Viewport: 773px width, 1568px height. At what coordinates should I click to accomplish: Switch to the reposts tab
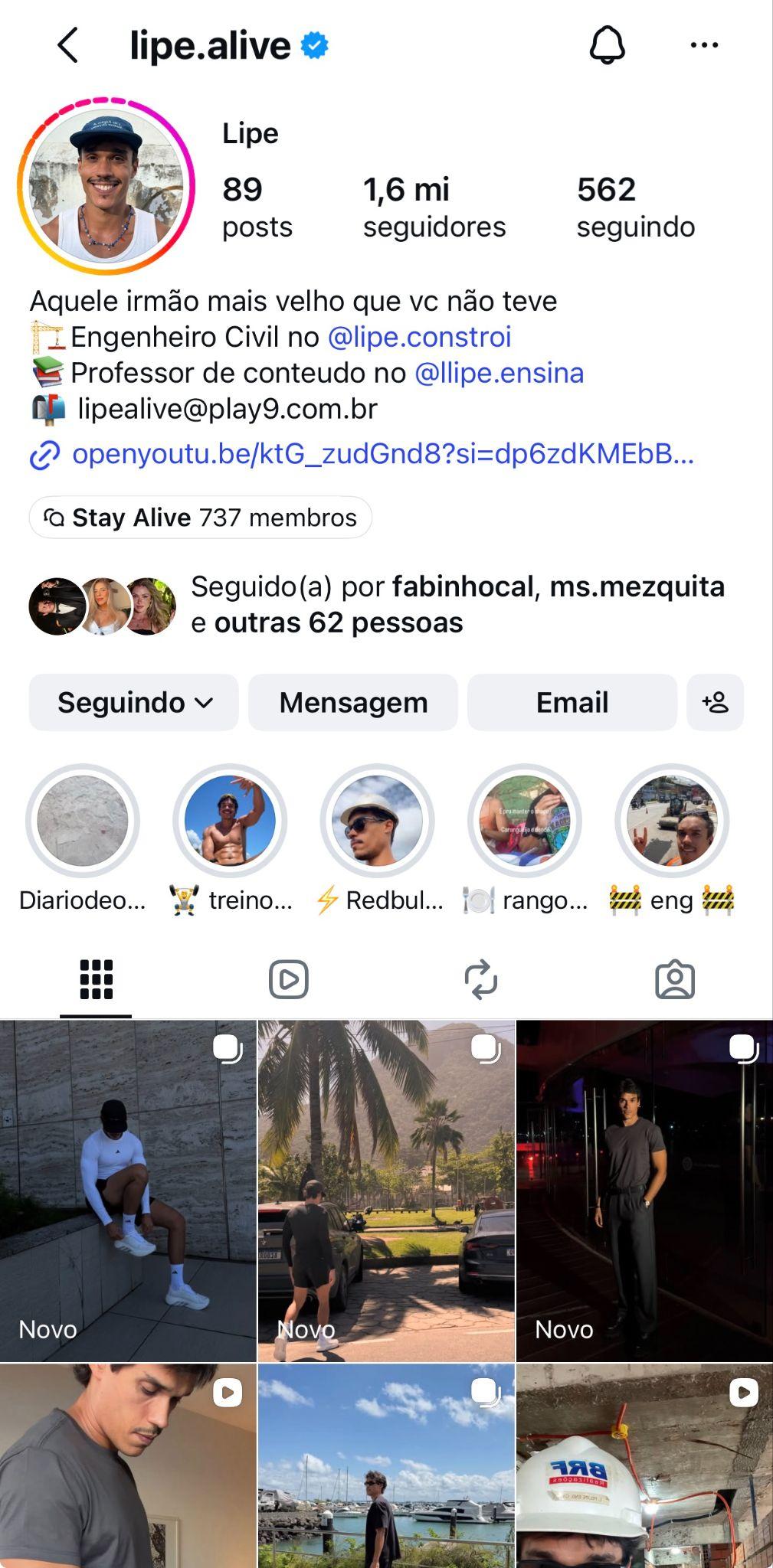click(x=481, y=979)
